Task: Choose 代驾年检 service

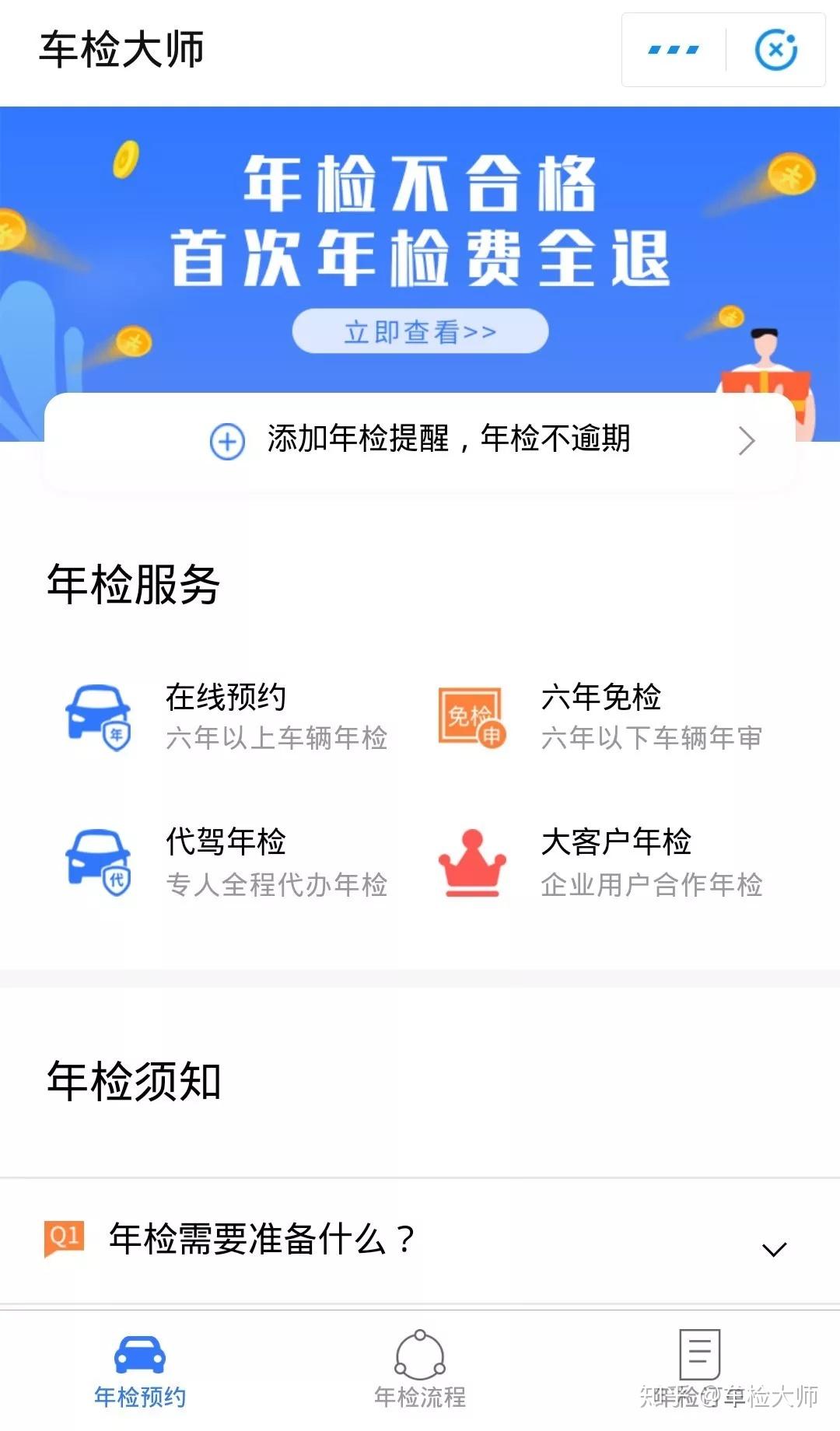Action: coord(226,862)
